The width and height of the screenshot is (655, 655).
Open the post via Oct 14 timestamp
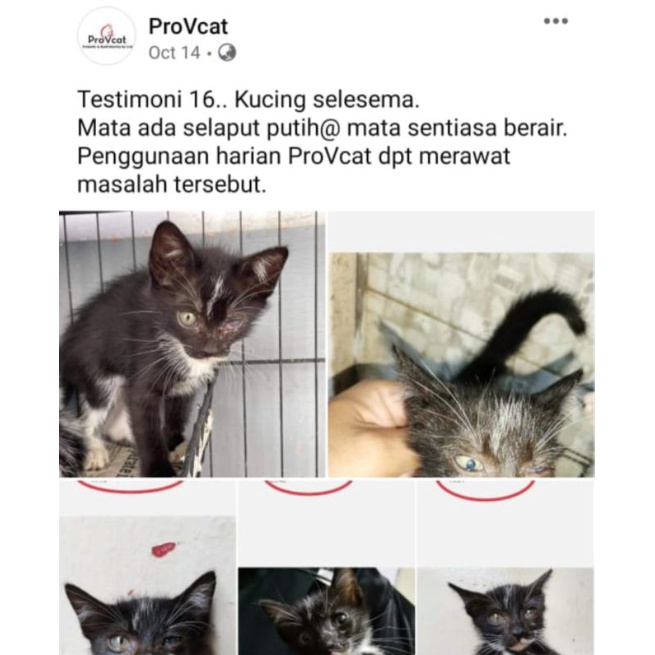(174, 53)
